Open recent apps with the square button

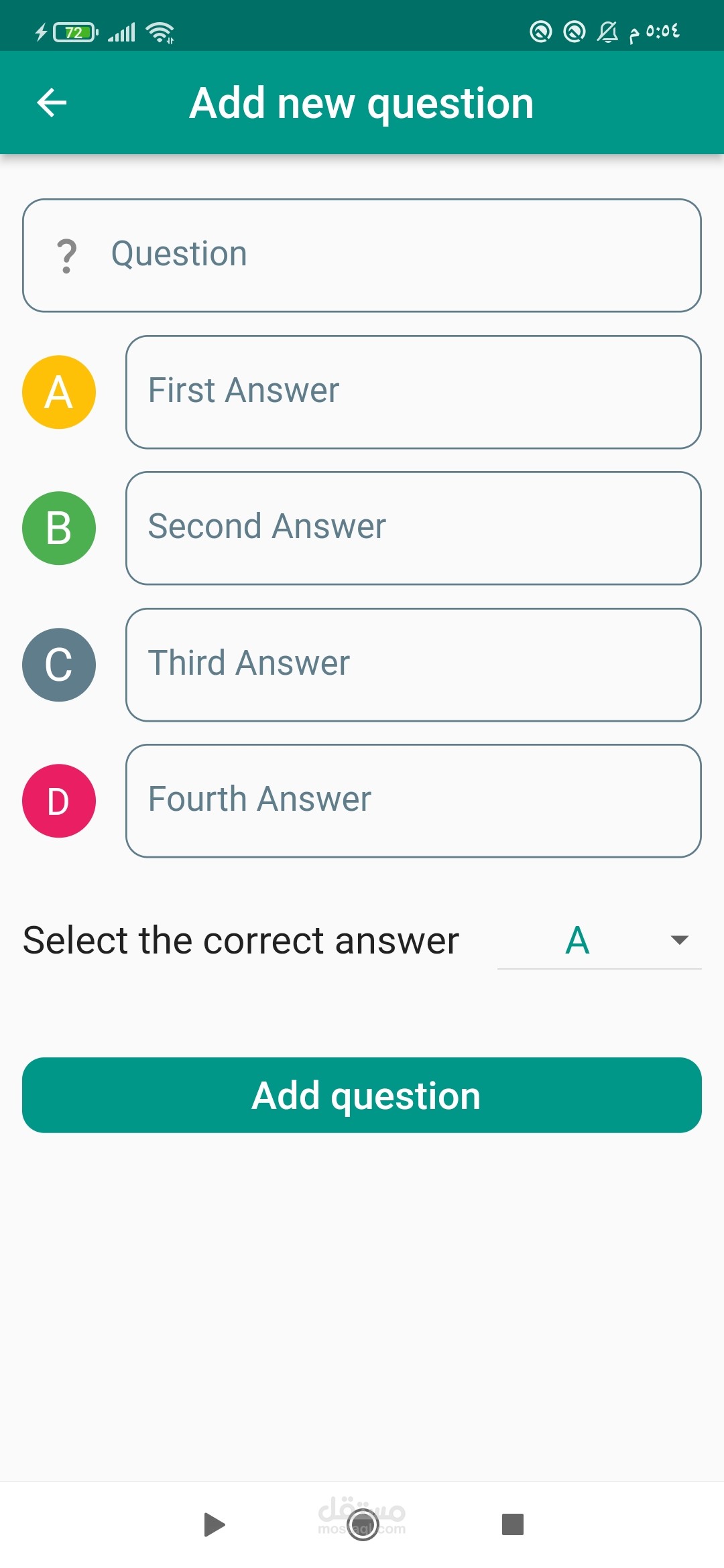[513, 1524]
